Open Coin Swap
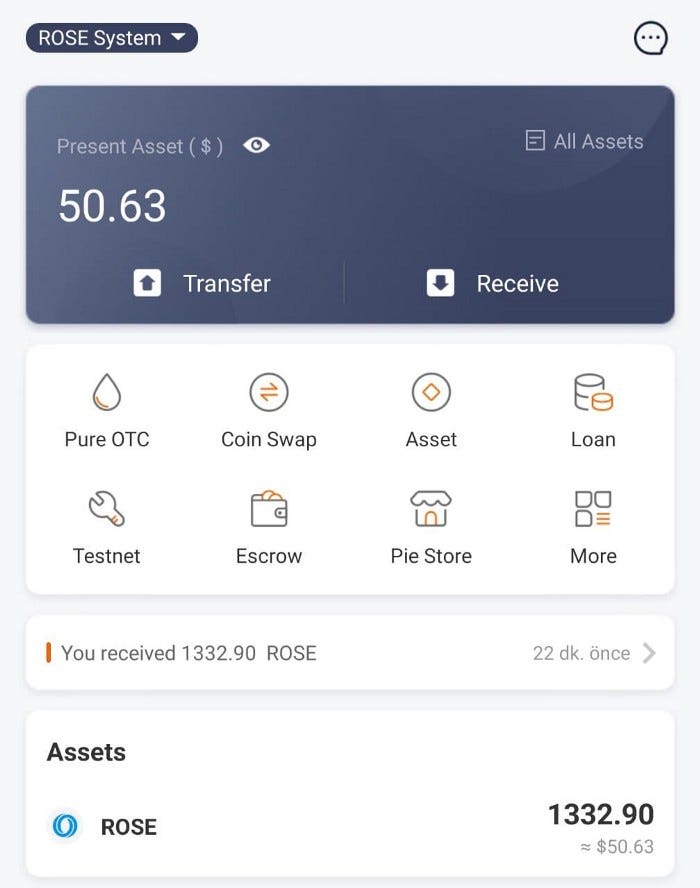The width and height of the screenshot is (700, 888). pos(269,409)
